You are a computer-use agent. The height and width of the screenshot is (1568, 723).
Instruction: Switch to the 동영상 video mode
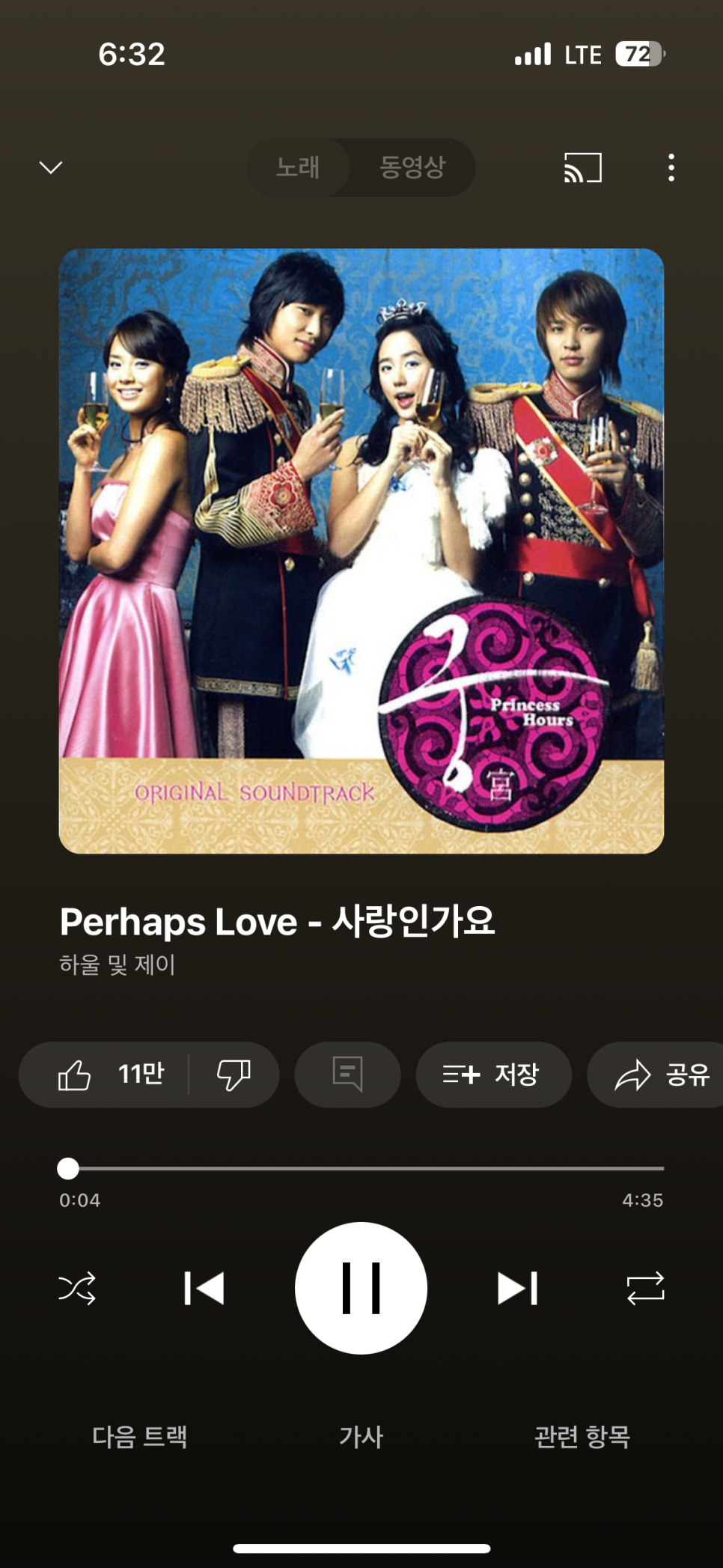click(x=412, y=167)
